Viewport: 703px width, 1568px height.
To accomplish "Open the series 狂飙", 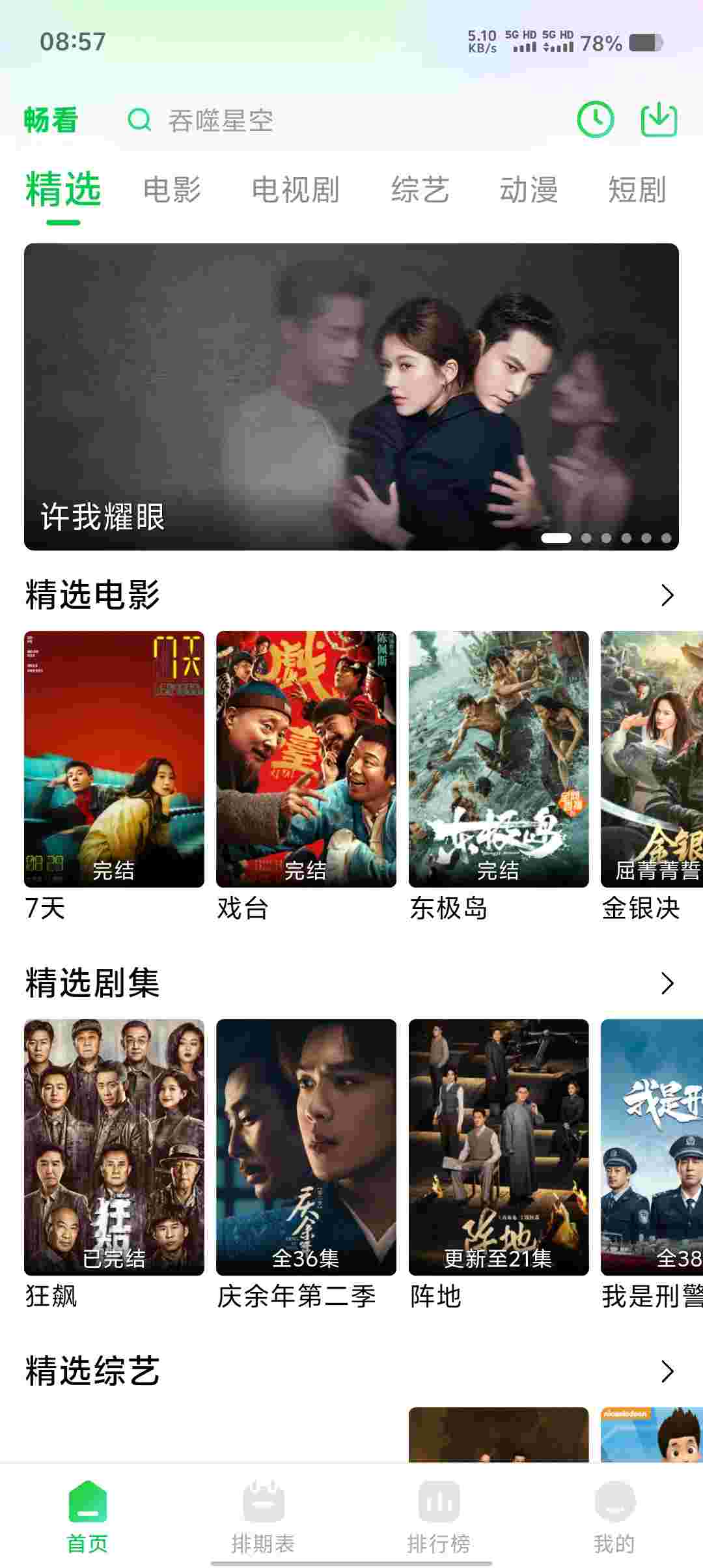I will coord(114,1147).
